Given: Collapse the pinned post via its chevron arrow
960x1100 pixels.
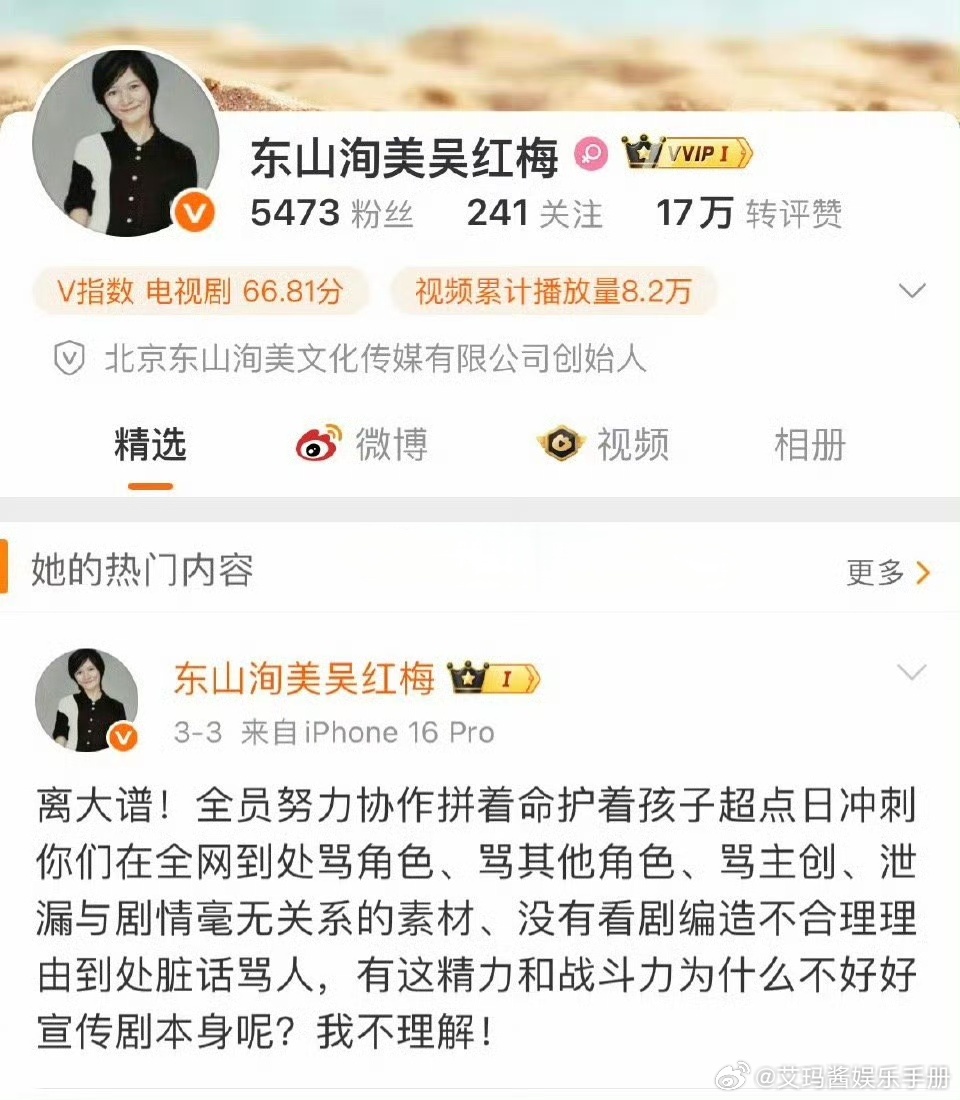Looking at the screenshot, I should click(x=910, y=670).
